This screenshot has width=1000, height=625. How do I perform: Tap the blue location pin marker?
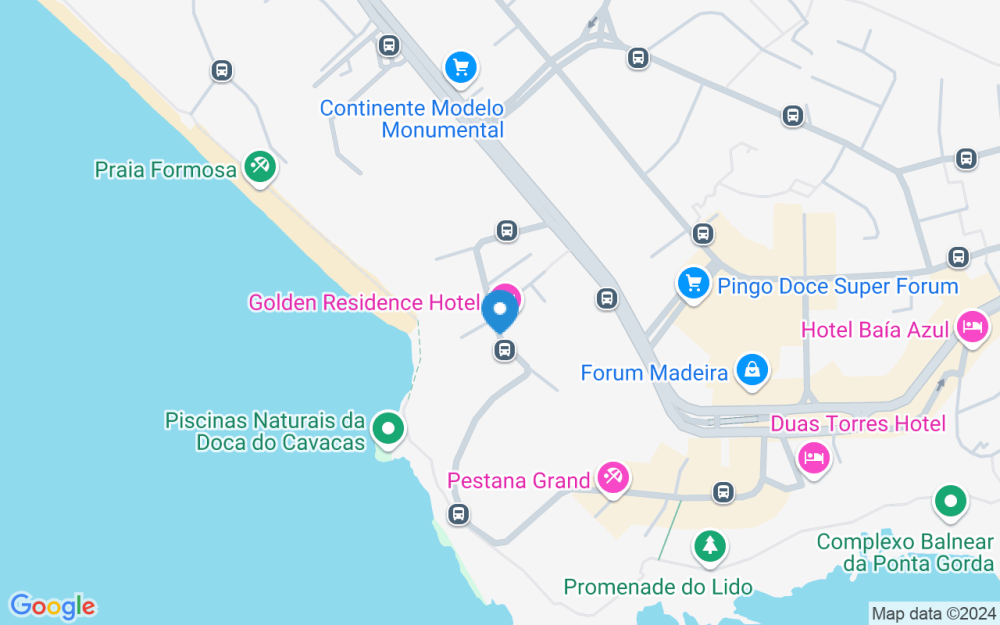pos(500,313)
